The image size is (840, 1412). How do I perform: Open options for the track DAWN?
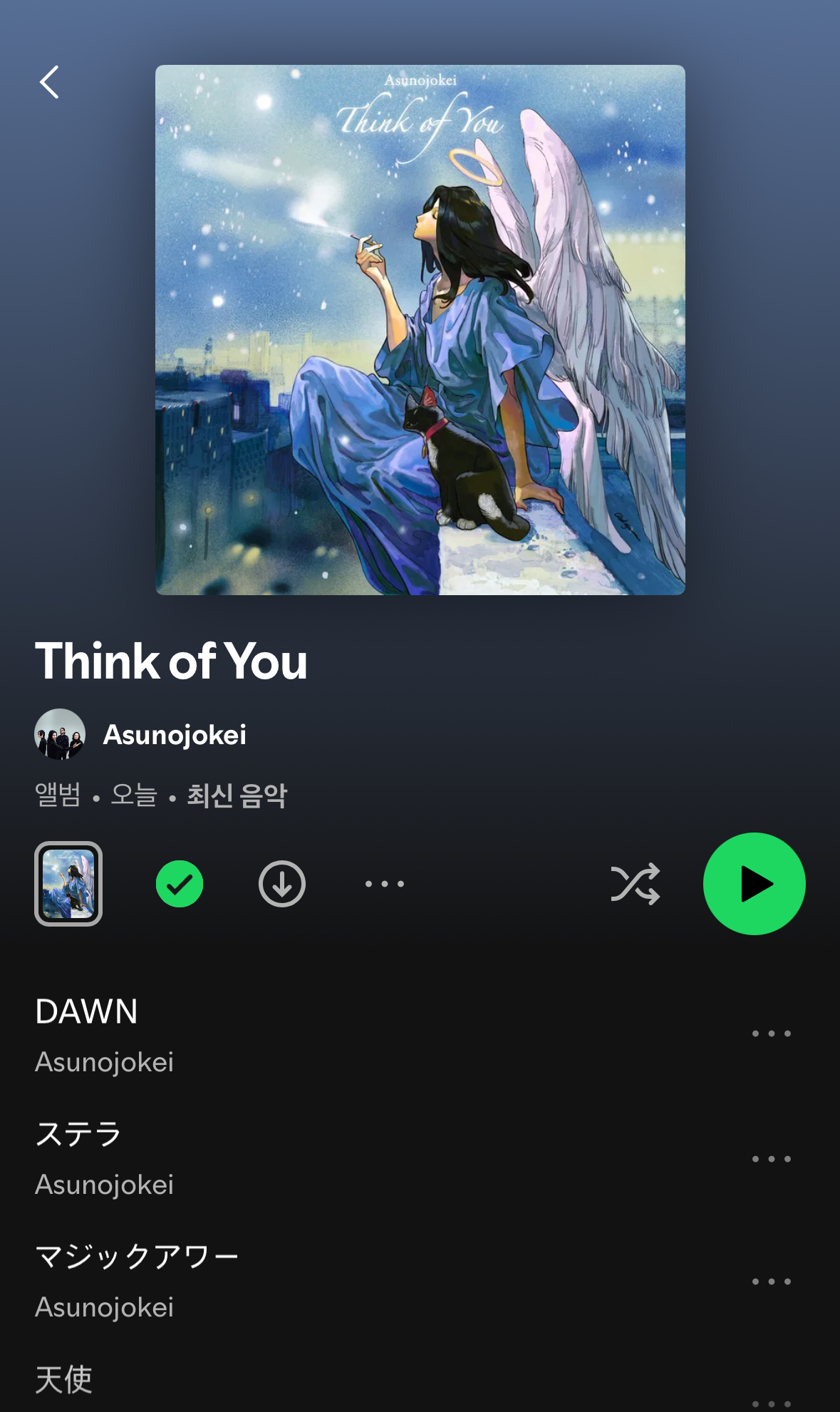[x=772, y=1034]
